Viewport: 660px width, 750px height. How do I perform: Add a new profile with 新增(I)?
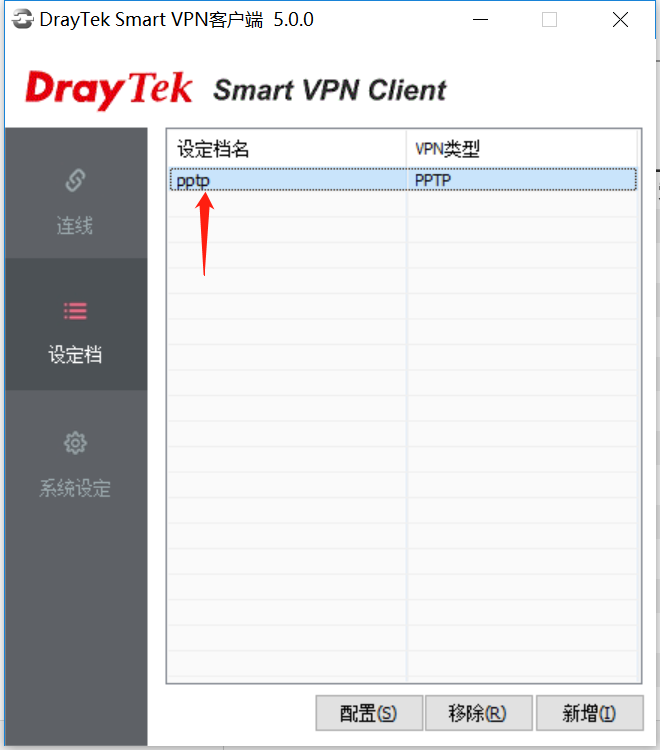coord(588,713)
